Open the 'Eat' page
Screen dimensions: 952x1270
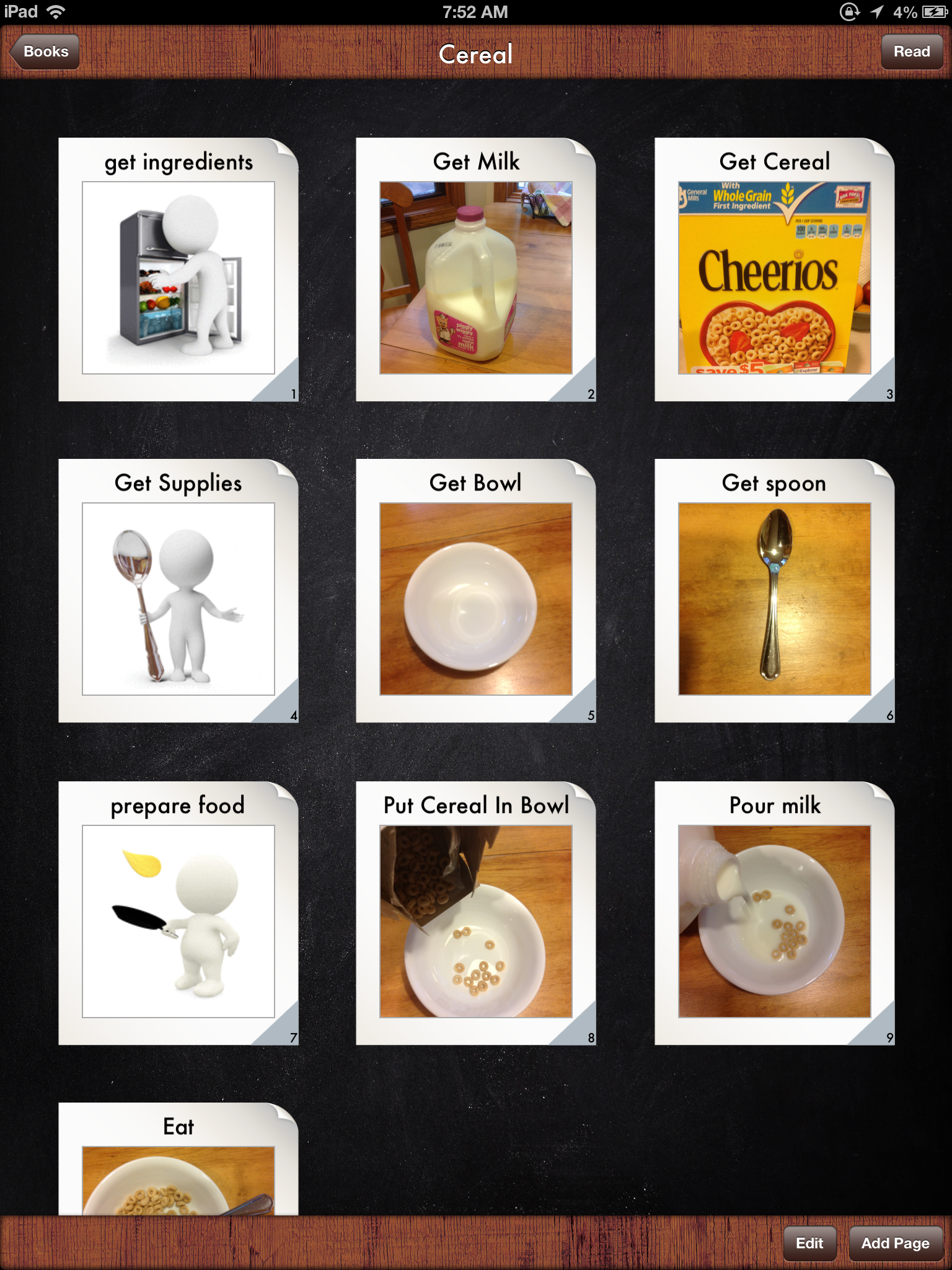[178, 1166]
